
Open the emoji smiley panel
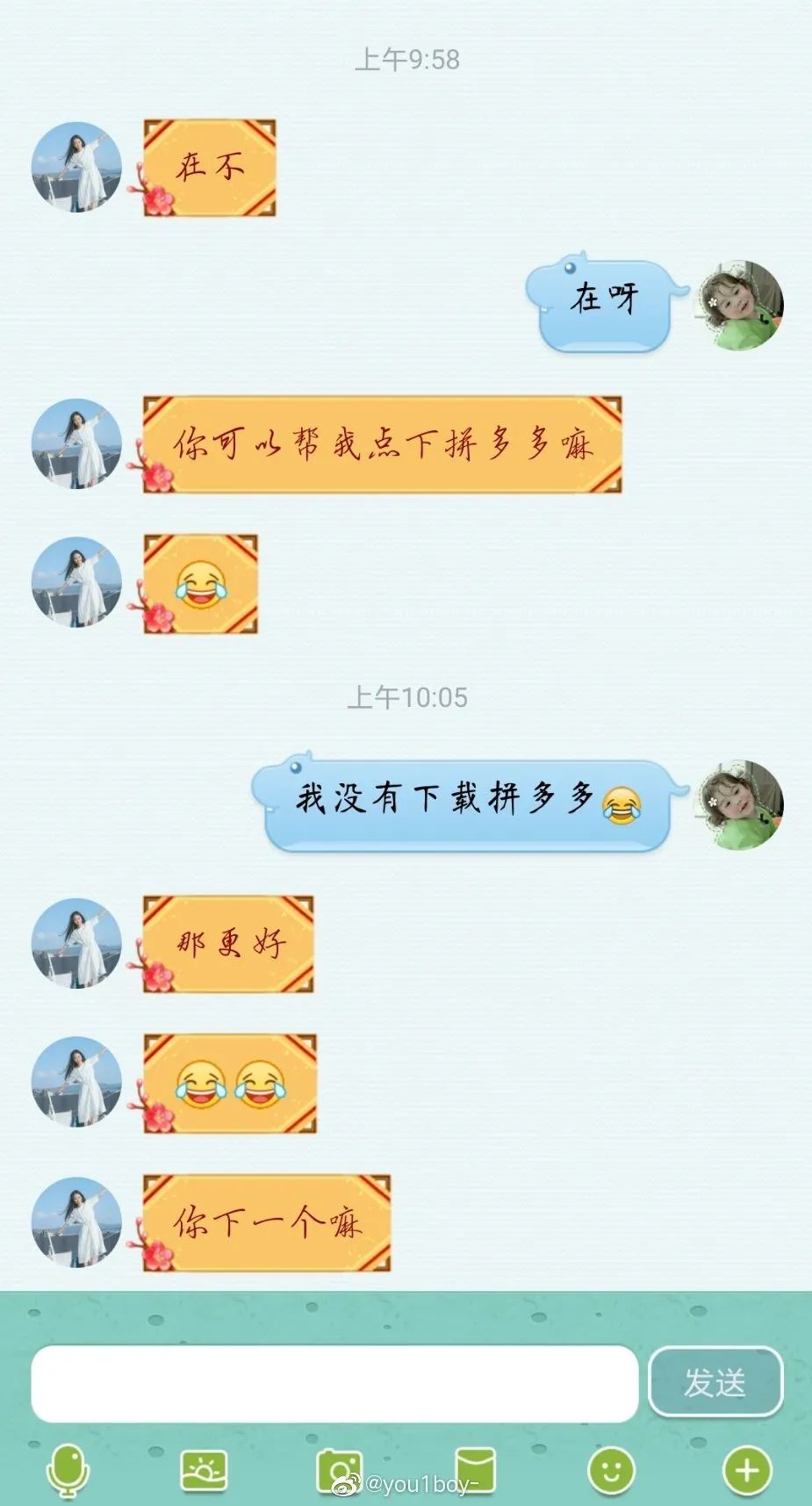click(611, 1470)
